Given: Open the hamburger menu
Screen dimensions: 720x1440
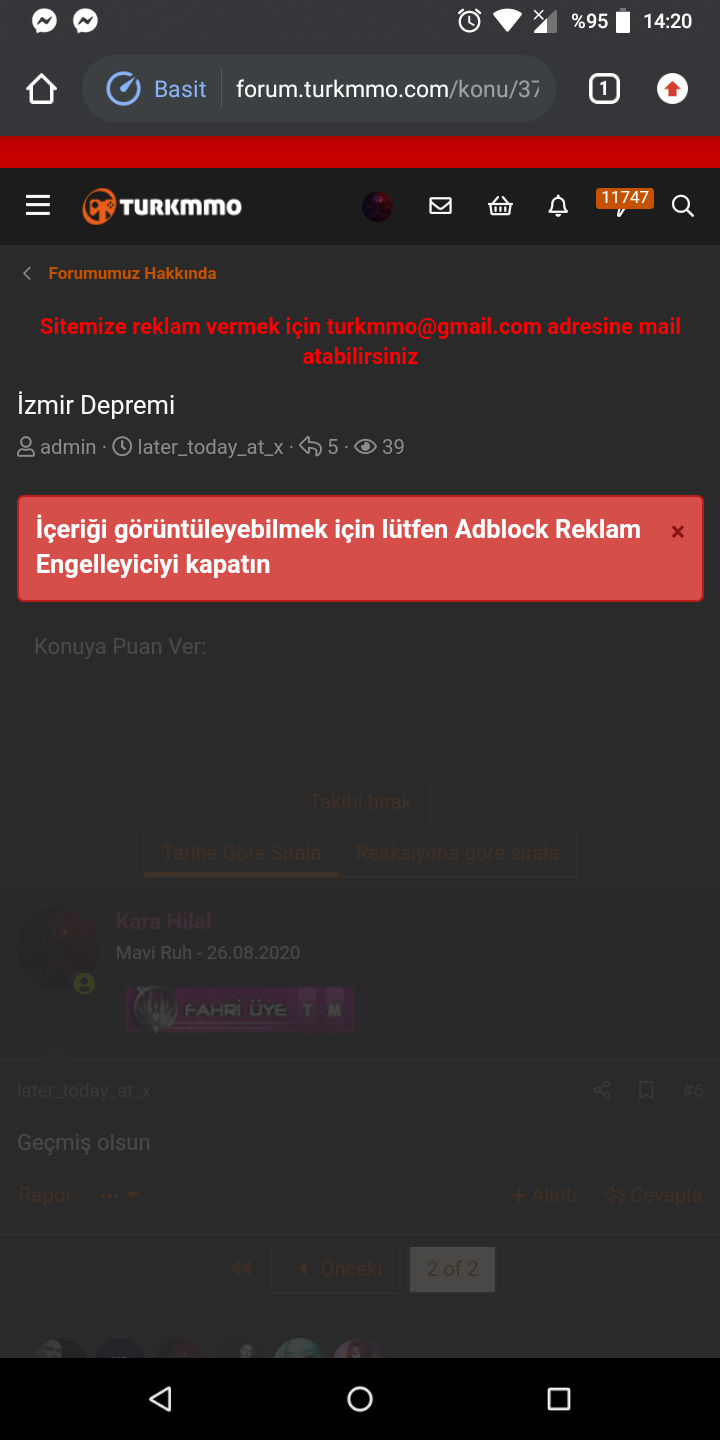Looking at the screenshot, I should (38, 206).
